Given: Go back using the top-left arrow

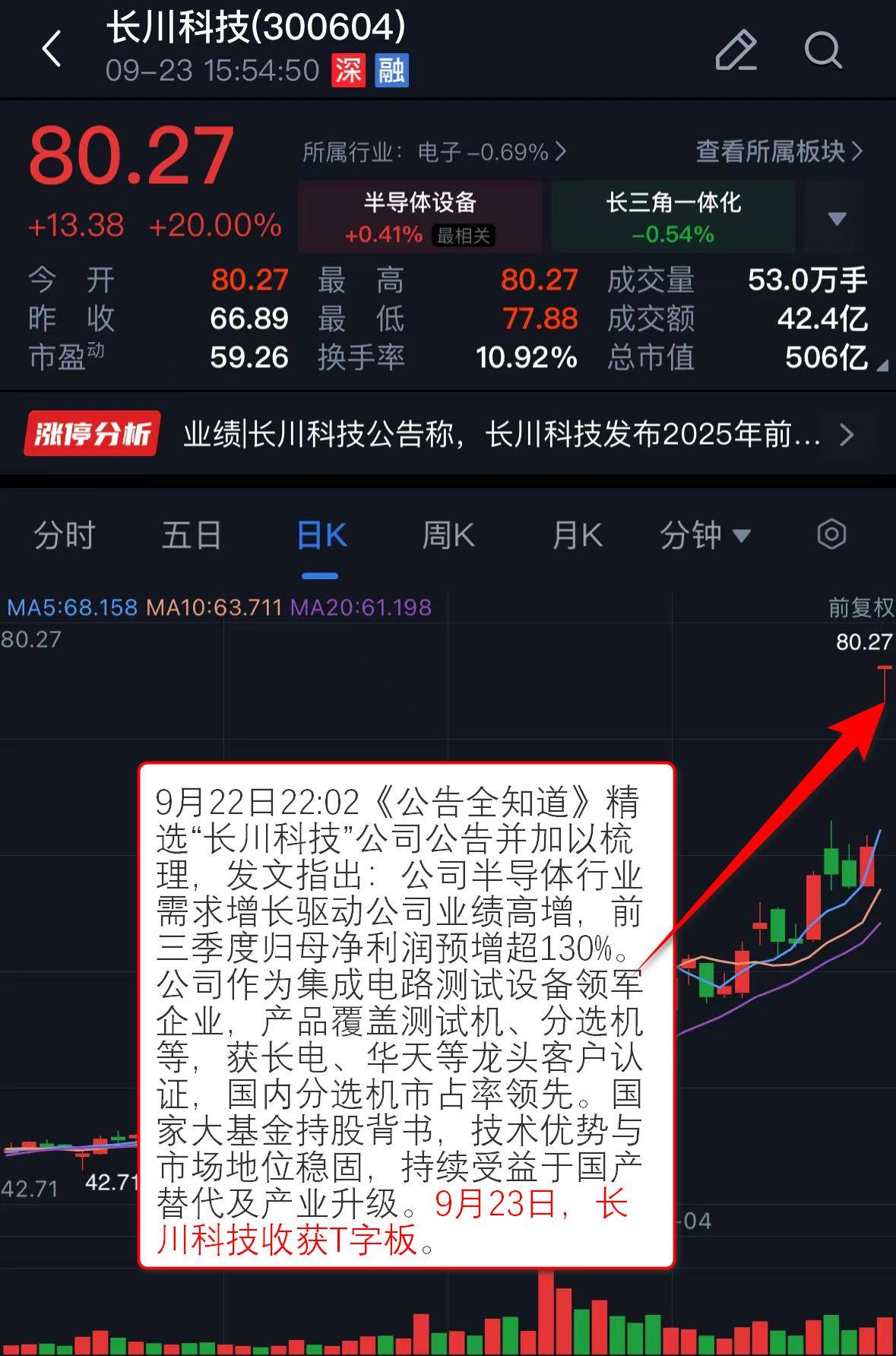Looking at the screenshot, I should (x=52, y=50).
